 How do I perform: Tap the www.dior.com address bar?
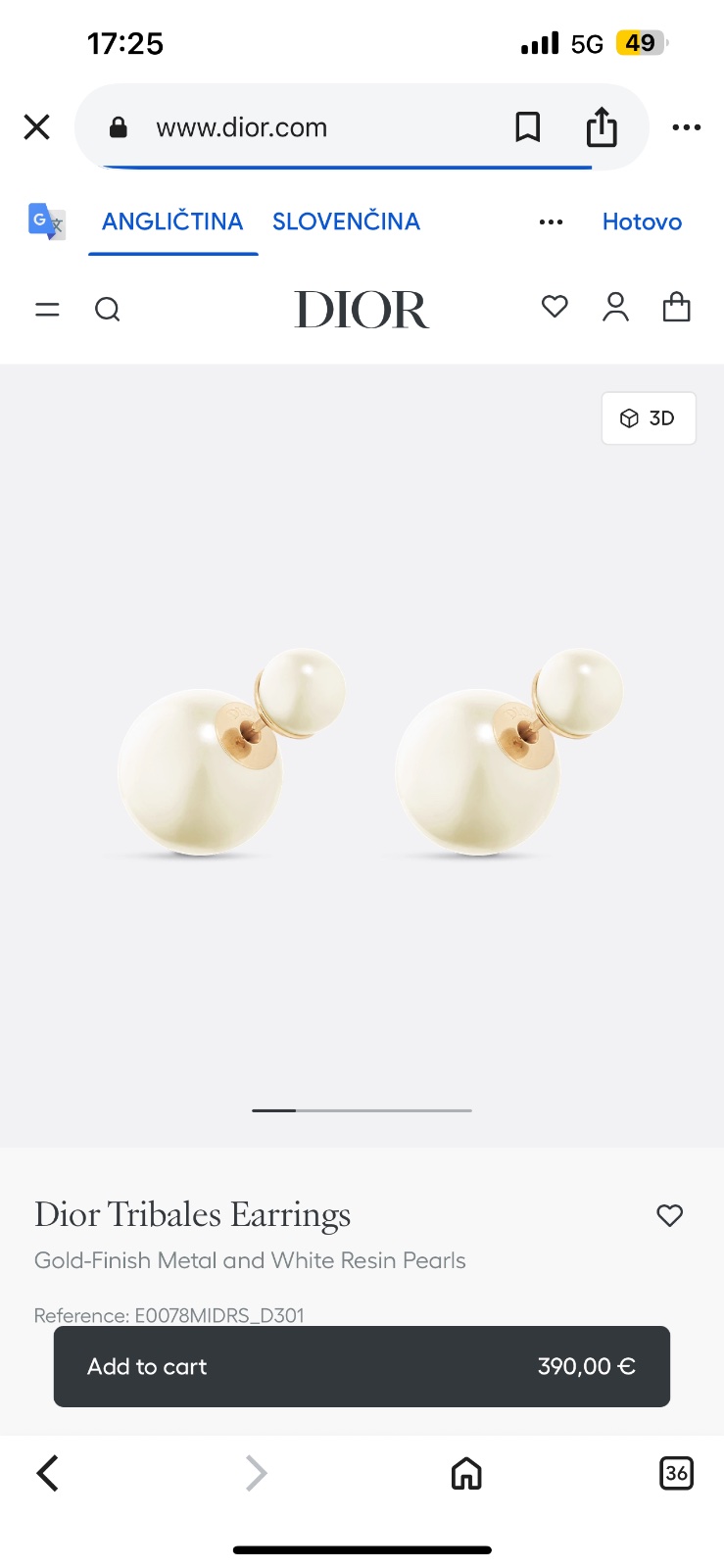pos(294,127)
